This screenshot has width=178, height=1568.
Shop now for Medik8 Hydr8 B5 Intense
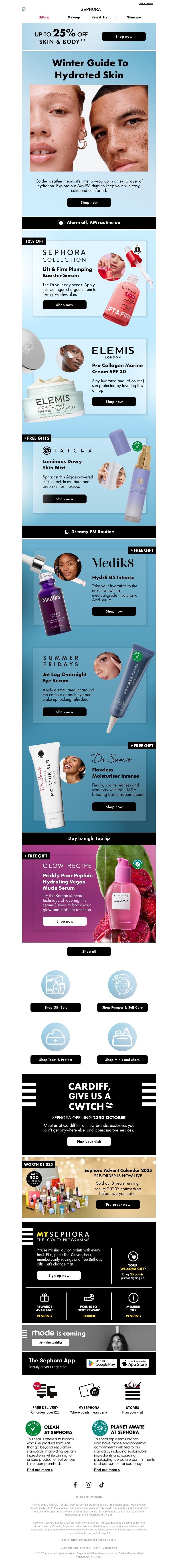point(114,611)
